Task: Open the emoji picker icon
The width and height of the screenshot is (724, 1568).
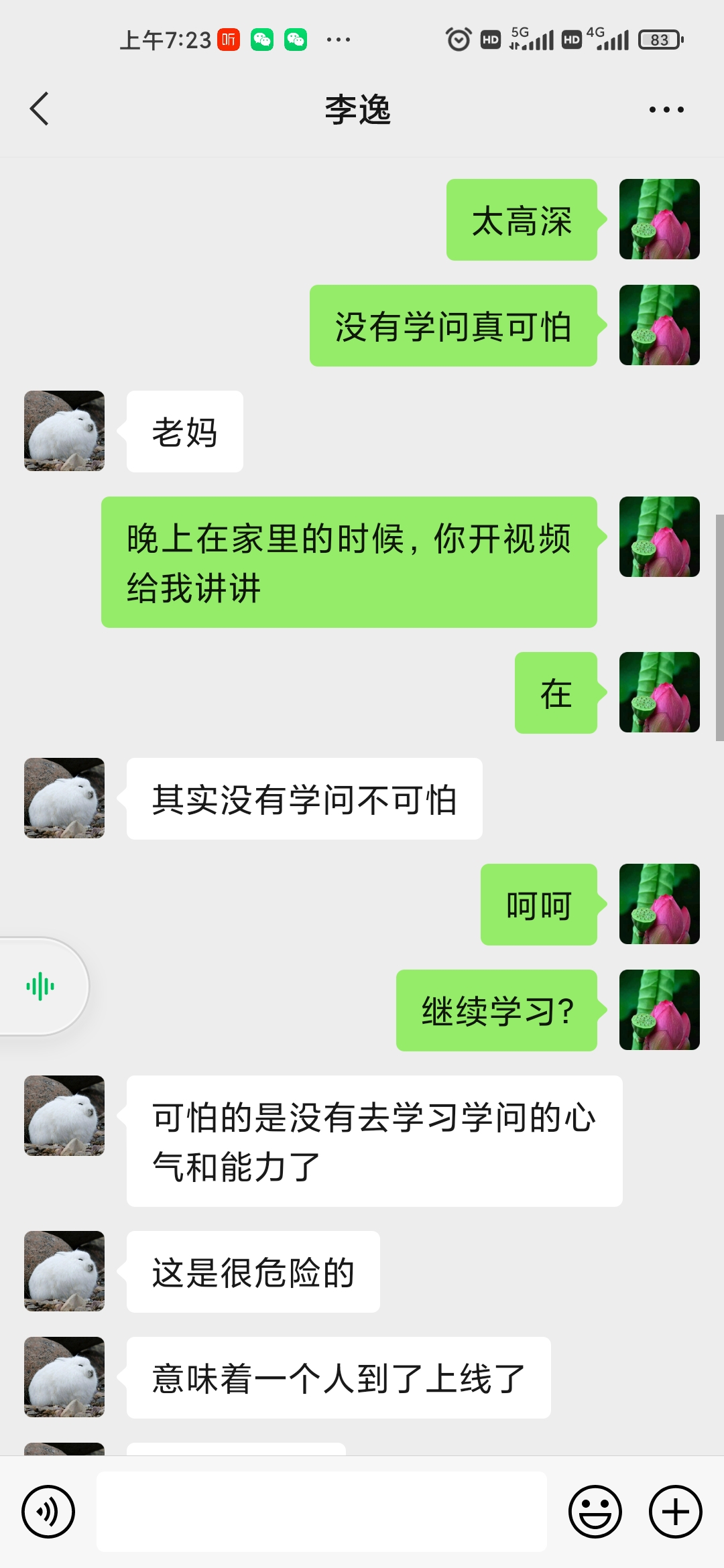Action: (x=596, y=1512)
